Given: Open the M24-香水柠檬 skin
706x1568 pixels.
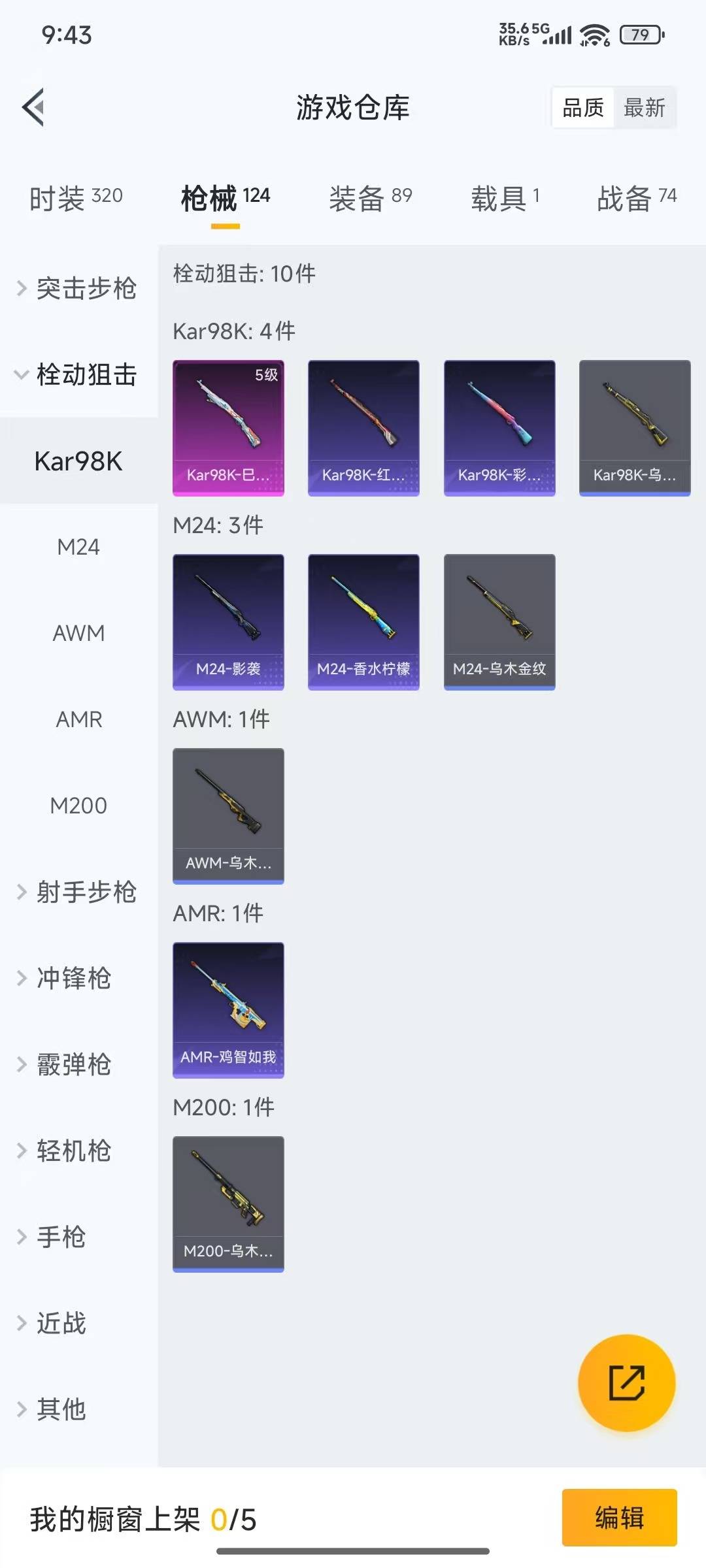Looking at the screenshot, I should [x=363, y=621].
